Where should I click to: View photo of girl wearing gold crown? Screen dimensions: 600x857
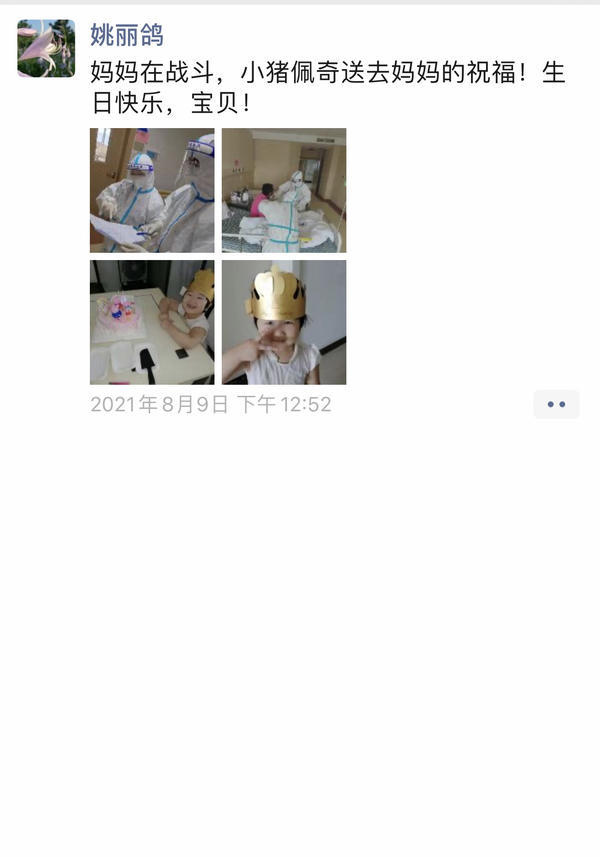tap(284, 322)
